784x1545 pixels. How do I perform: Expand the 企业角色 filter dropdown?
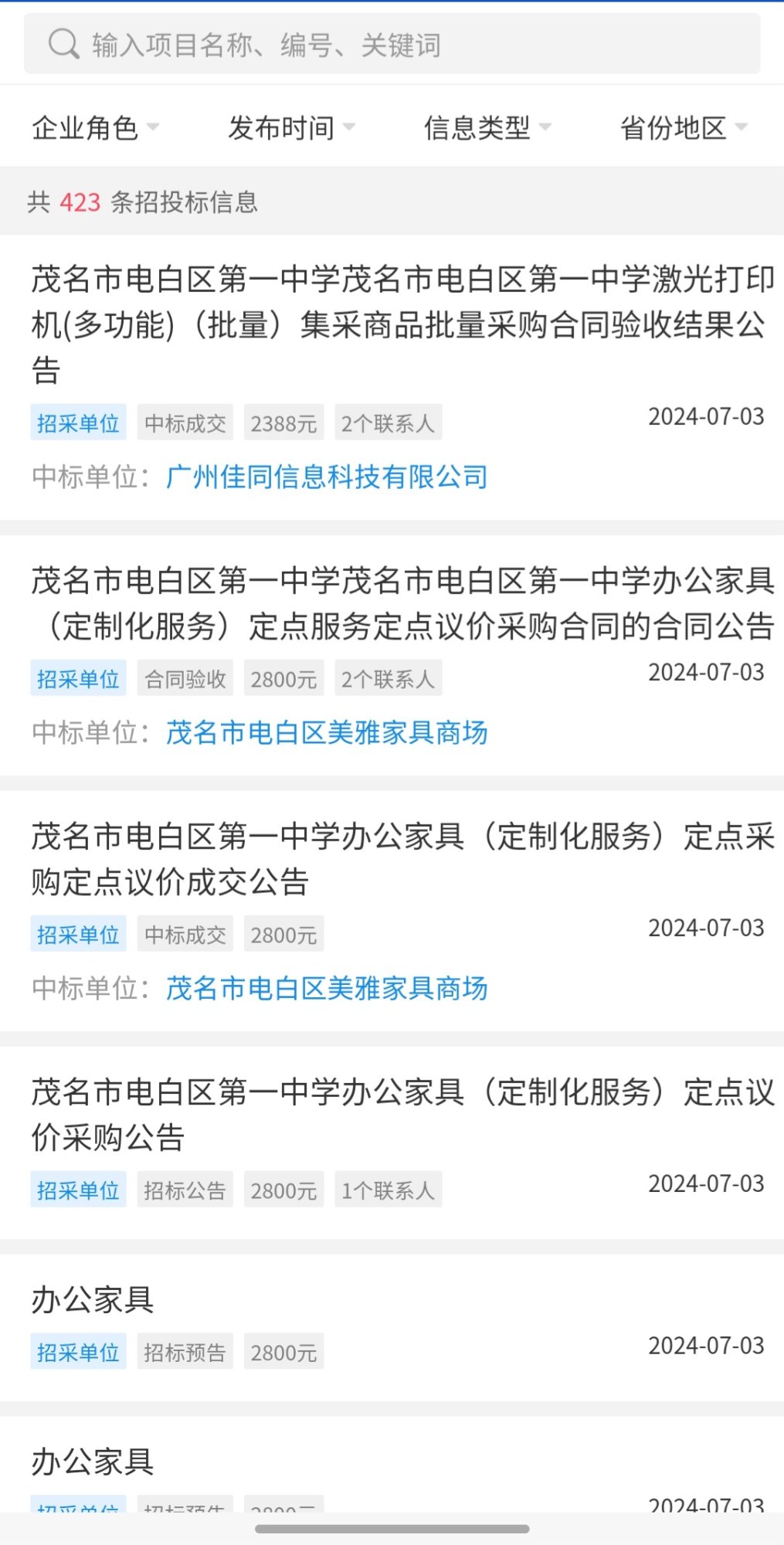[x=94, y=127]
